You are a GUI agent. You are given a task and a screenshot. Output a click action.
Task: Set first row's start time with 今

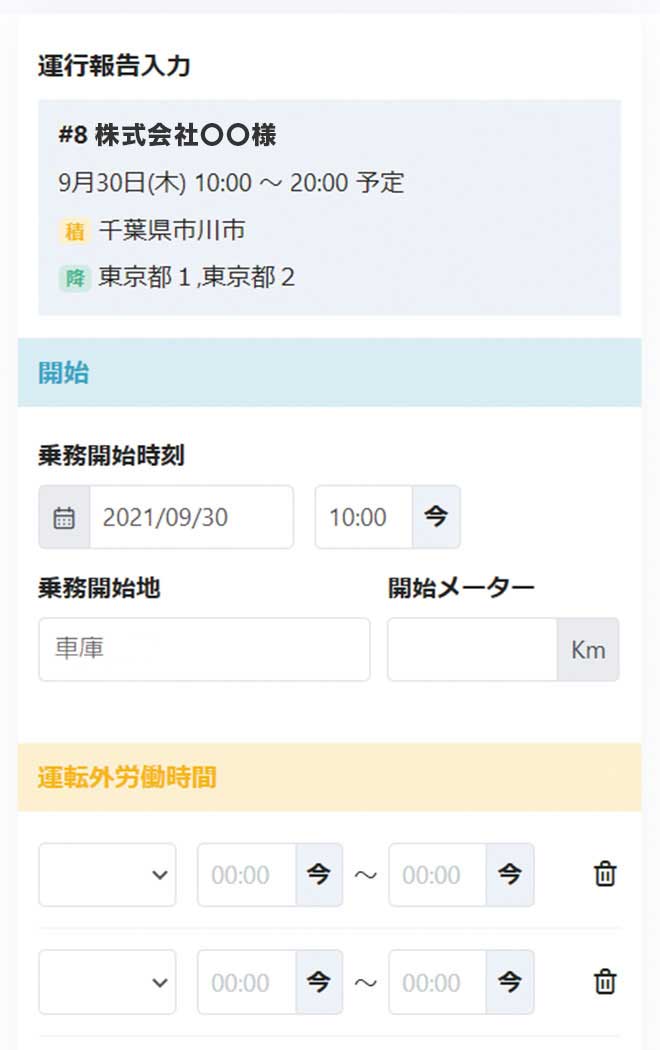318,875
